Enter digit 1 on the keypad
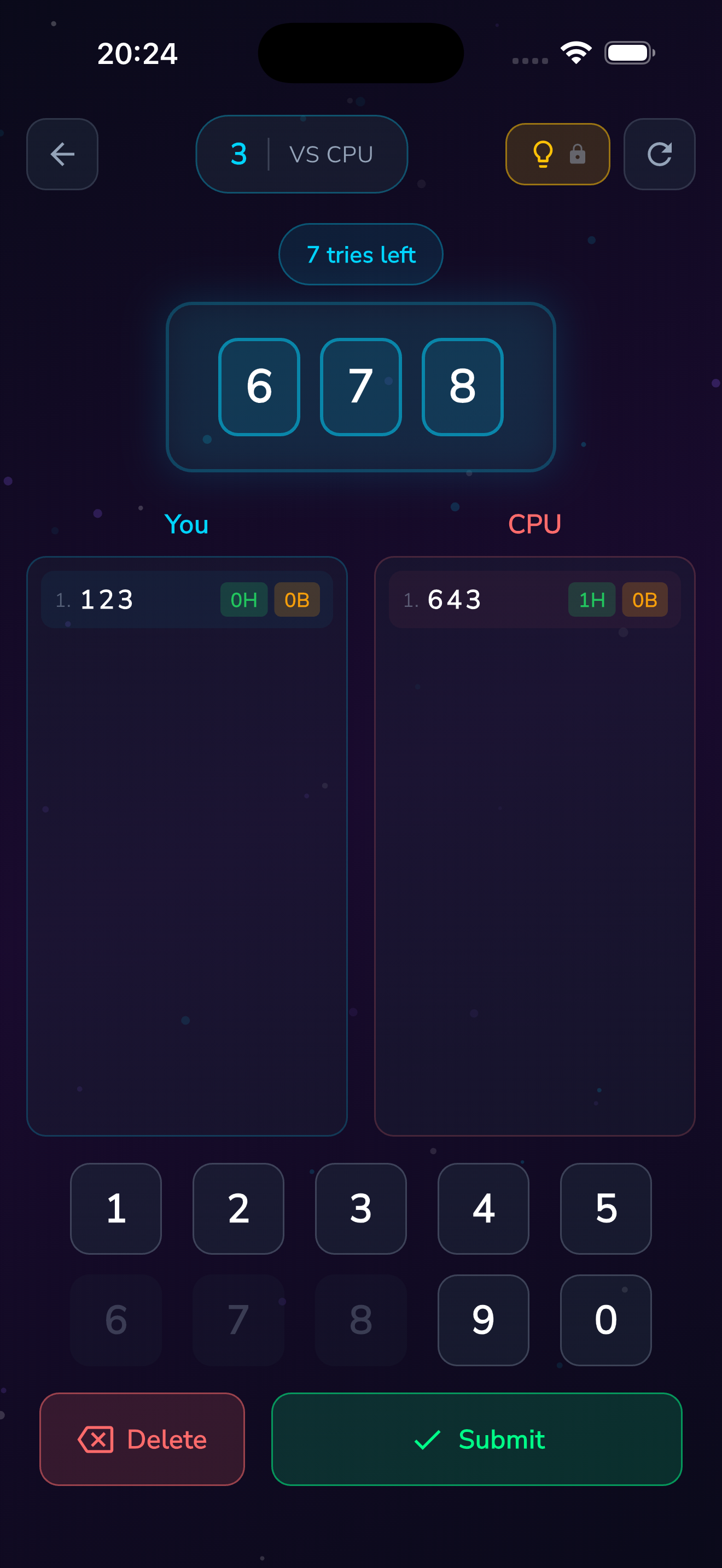This screenshot has width=722, height=1568. click(115, 1208)
